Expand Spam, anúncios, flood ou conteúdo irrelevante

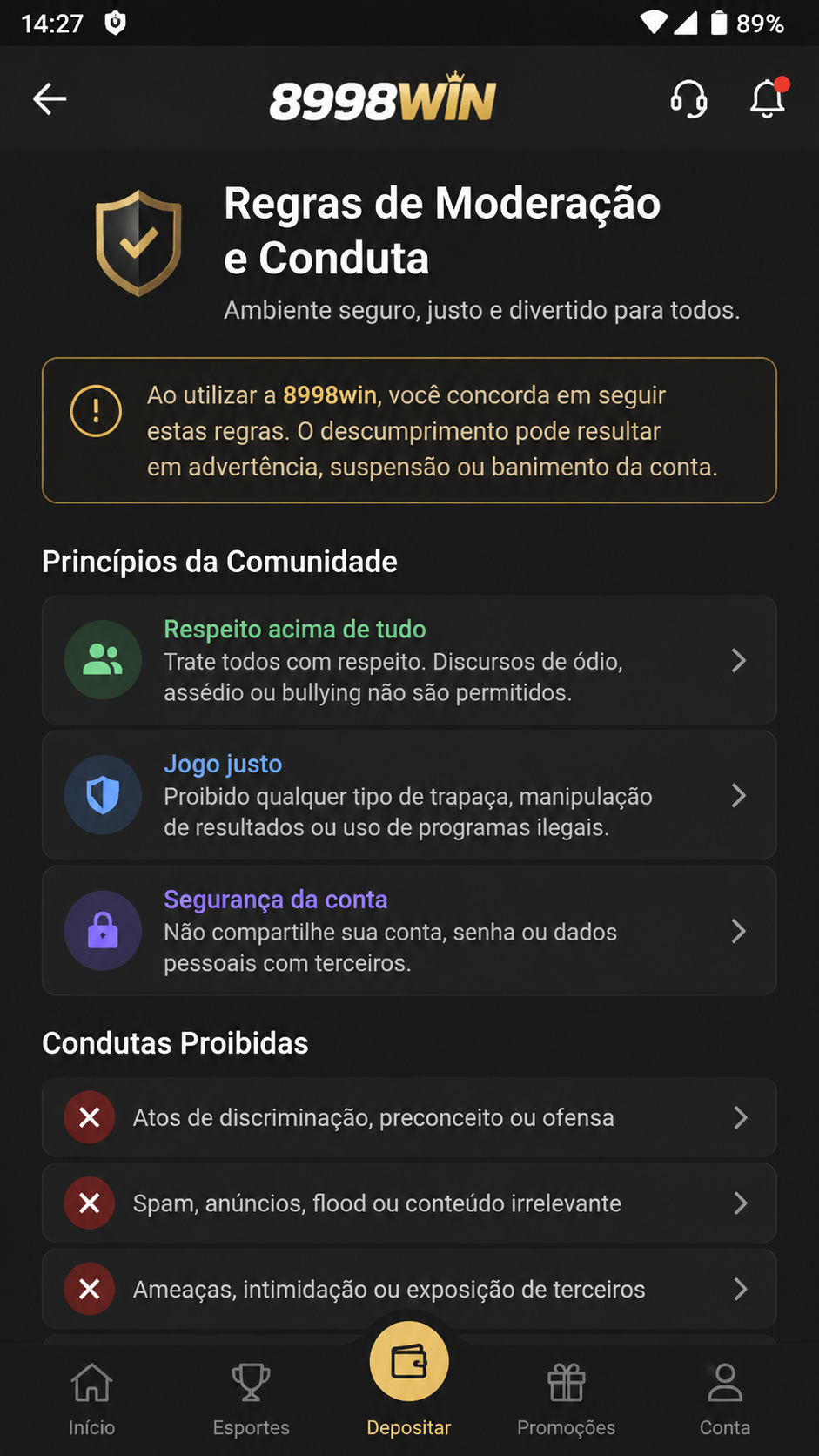(409, 1203)
